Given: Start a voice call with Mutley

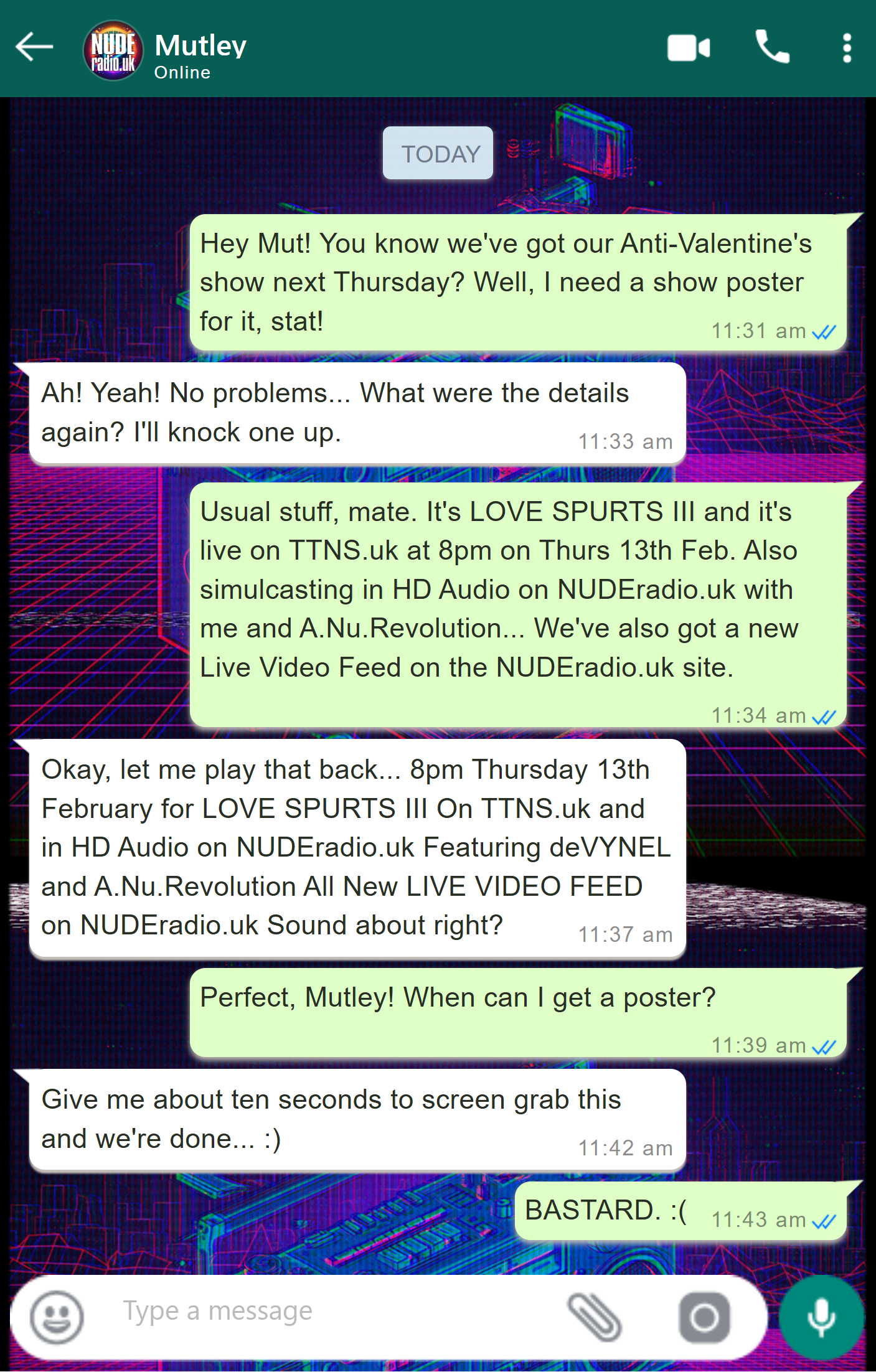Looking at the screenshot, I should [772, 47].
